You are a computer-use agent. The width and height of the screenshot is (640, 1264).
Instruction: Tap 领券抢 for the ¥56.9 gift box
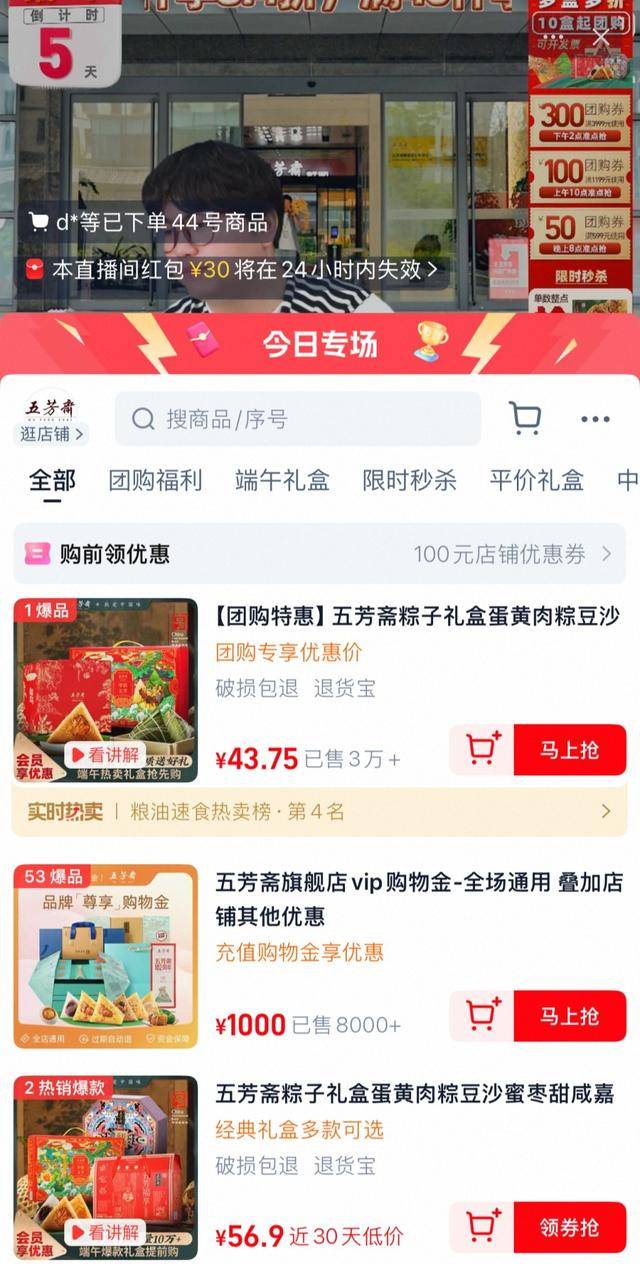click(x=569, y=1227)
